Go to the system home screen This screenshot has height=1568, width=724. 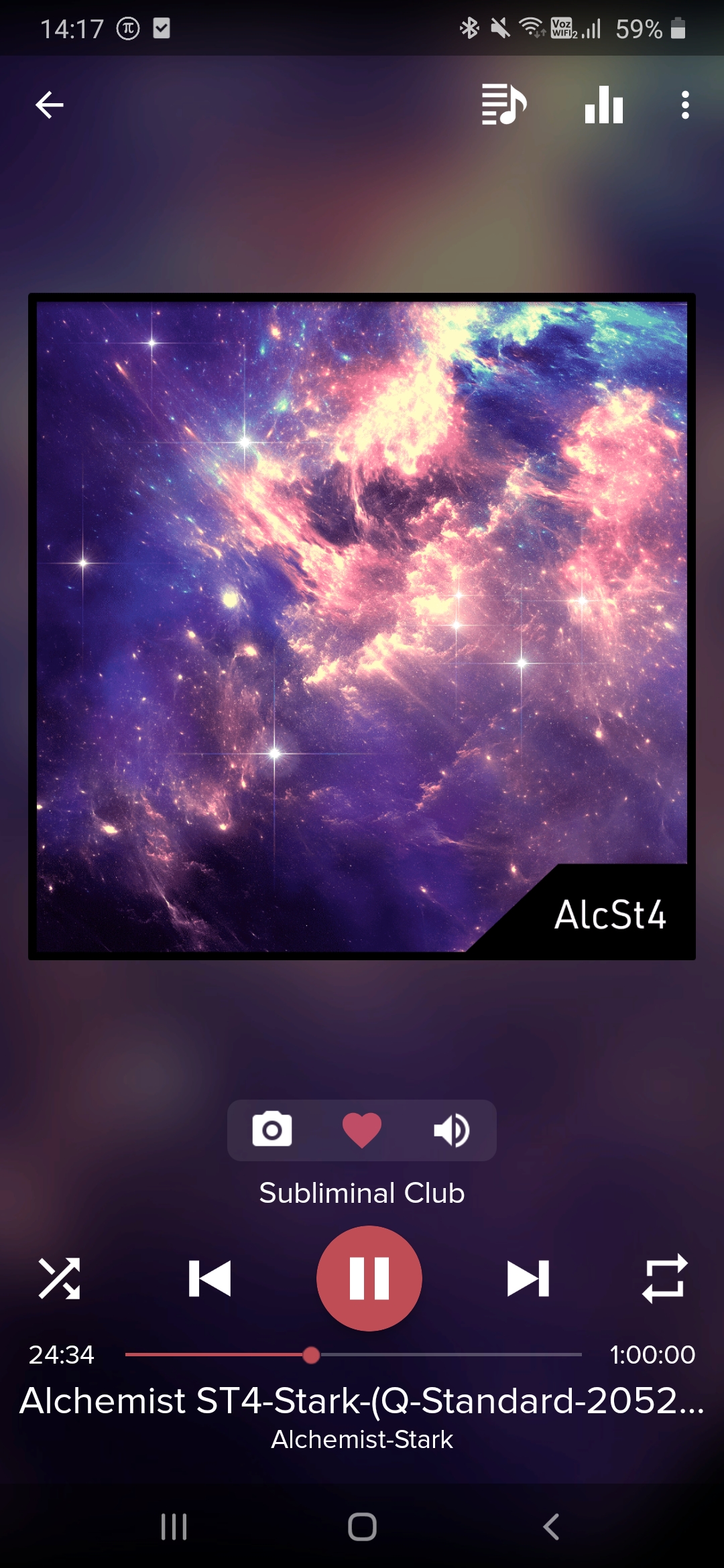[362, 1526]
